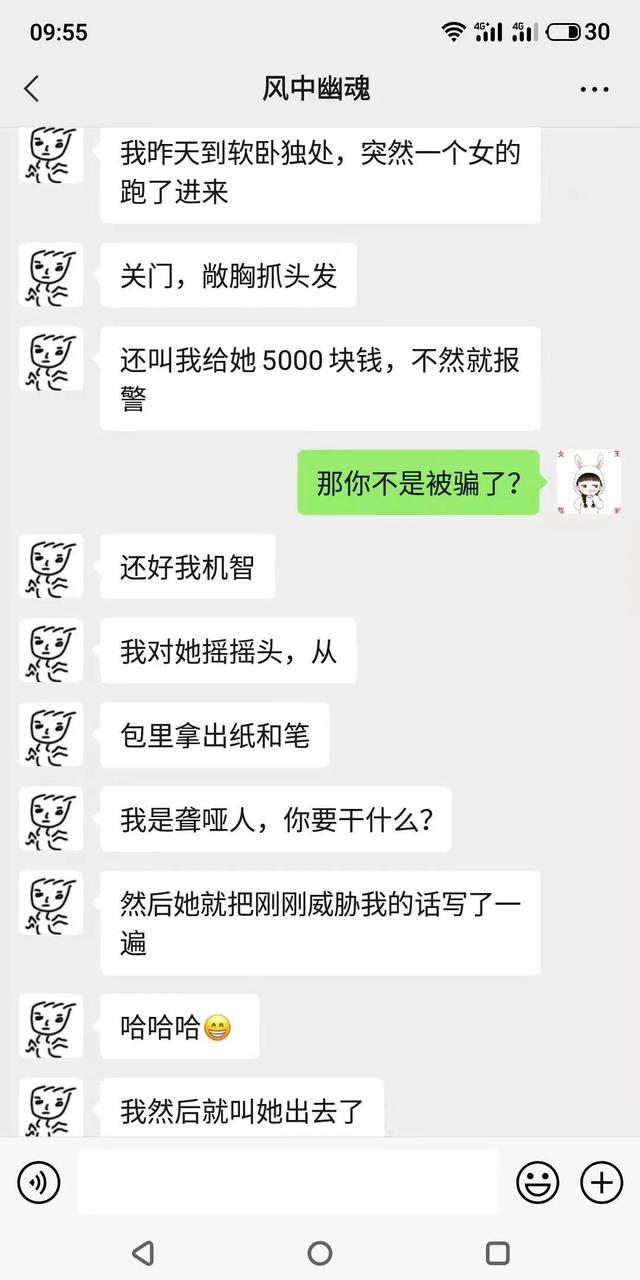Open the bunny avatar beside 那你不是被骗了？
This screenshot has width=640, height=1280.
(589, 483)
